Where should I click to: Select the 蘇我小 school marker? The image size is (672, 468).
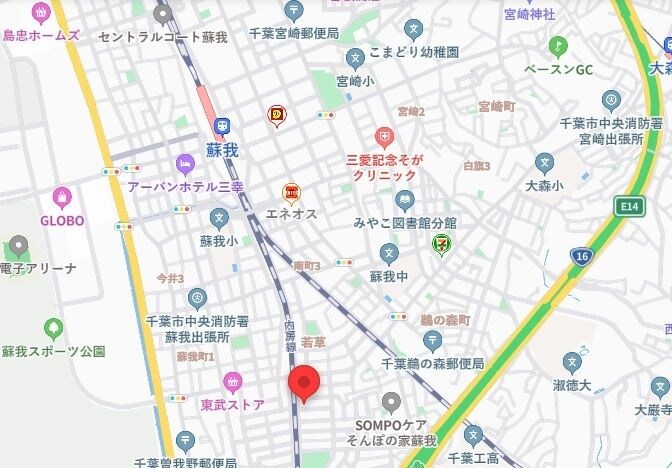pos(218,217)
